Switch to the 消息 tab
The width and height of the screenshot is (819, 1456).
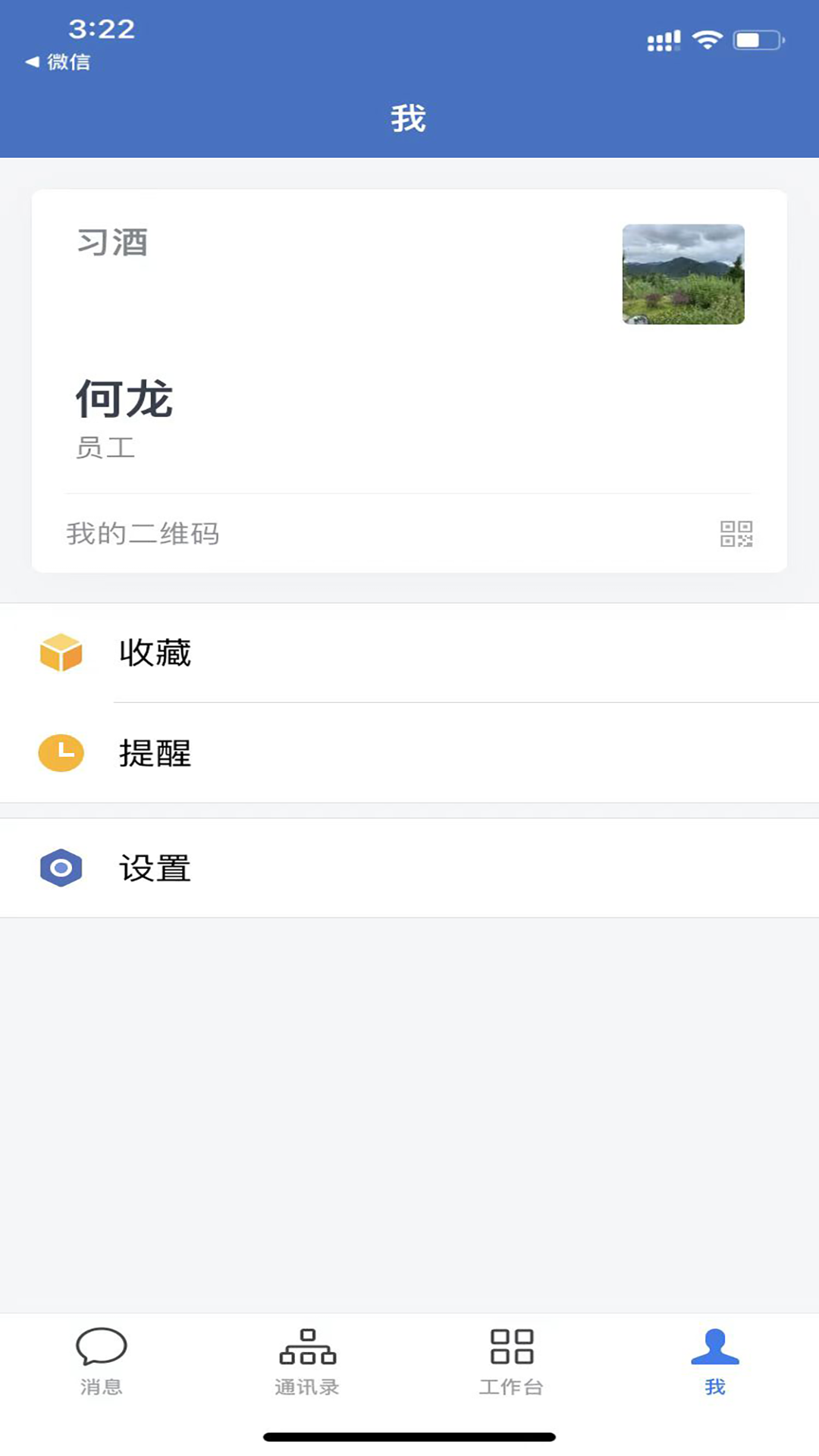tap(101, 1365)
